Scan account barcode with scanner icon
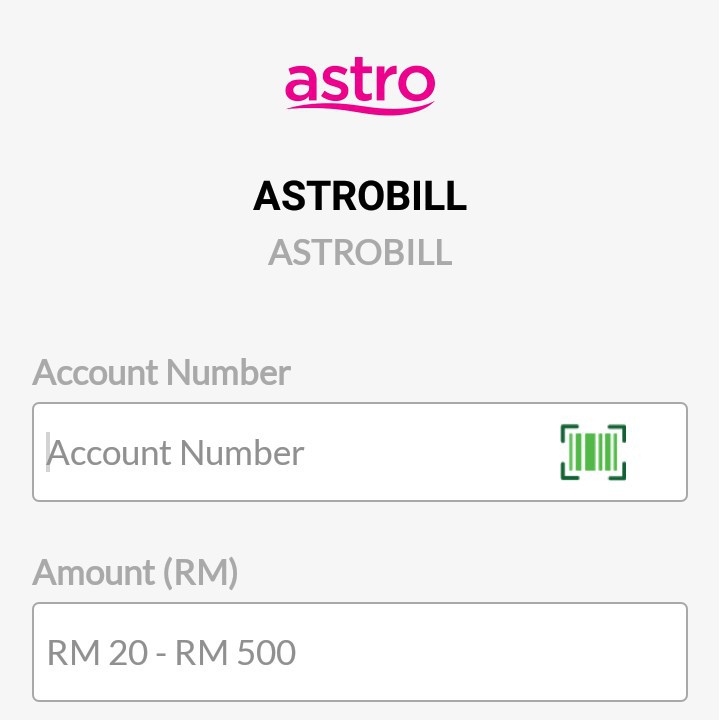 [x=593, y=452]
